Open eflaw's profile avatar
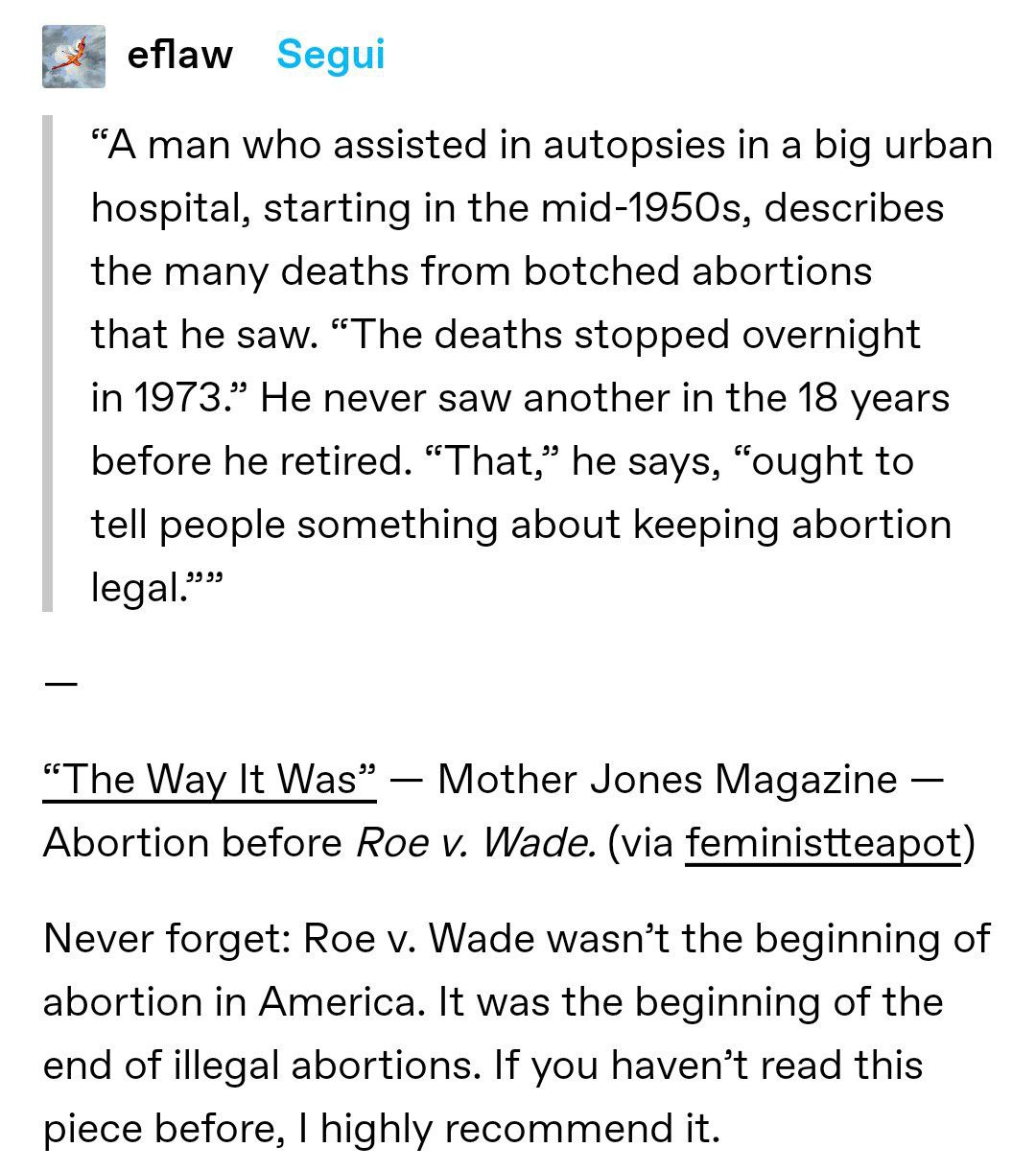The image size is (1036, 1171). click(74, 57)
